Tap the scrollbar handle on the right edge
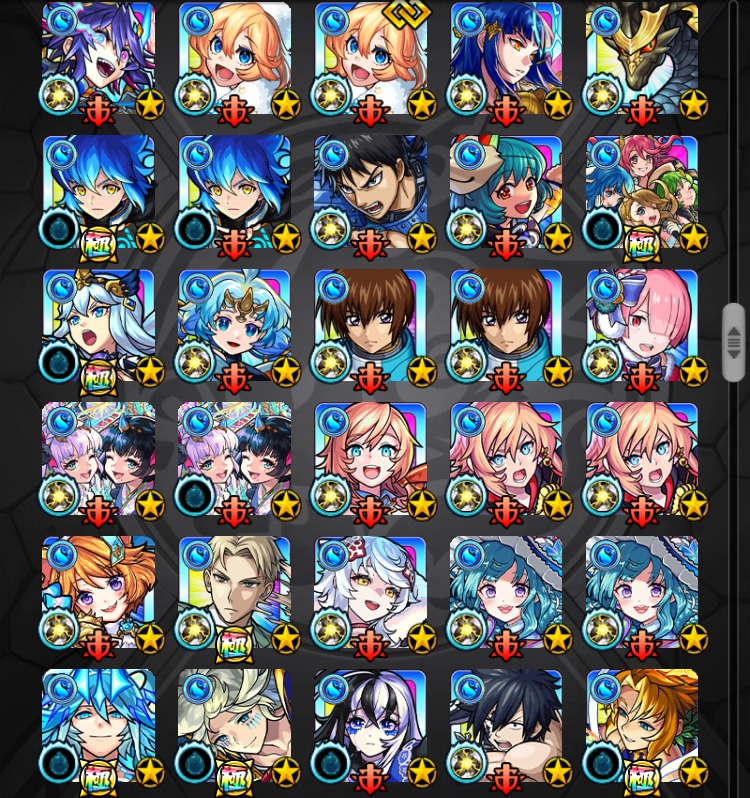 [x=734, y=342]
